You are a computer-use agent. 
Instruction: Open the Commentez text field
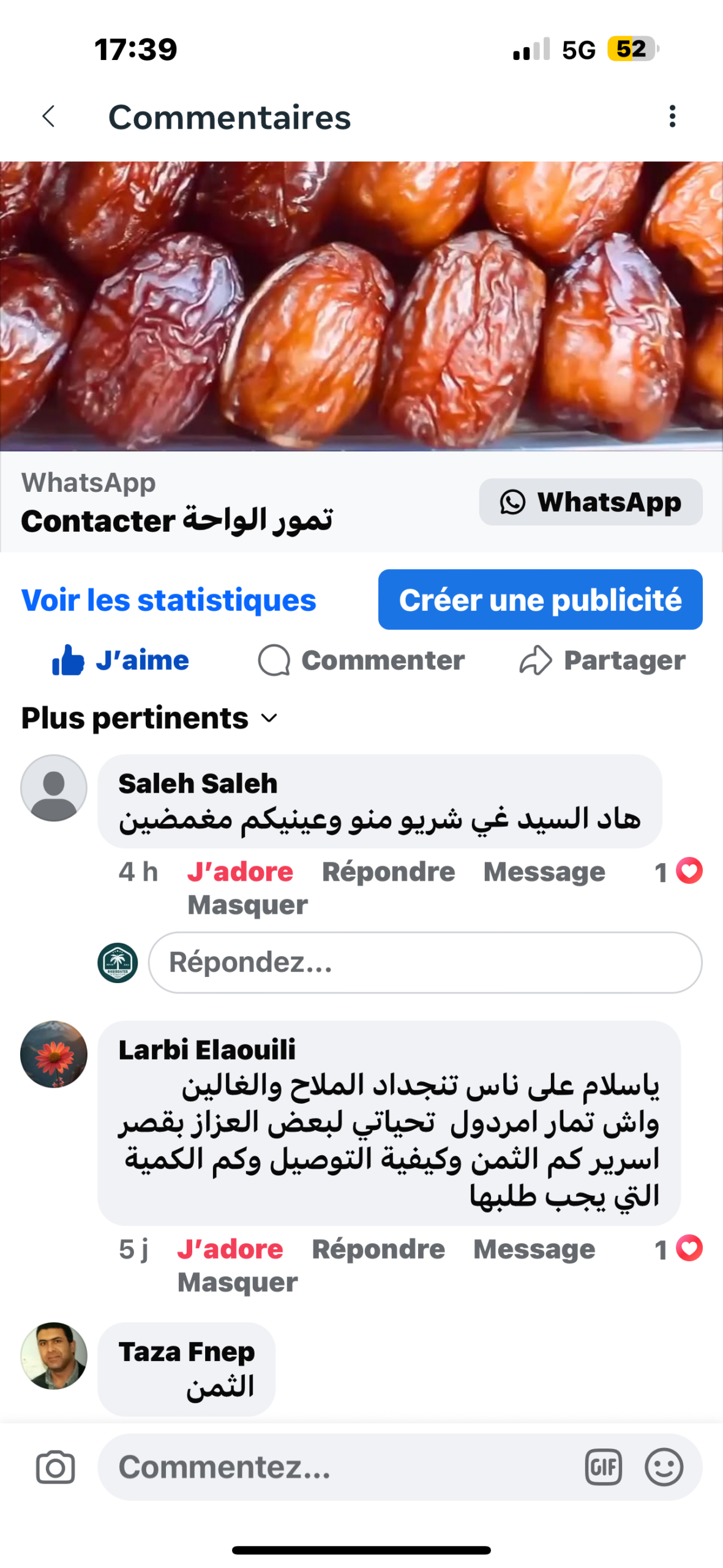[343, 1467]
